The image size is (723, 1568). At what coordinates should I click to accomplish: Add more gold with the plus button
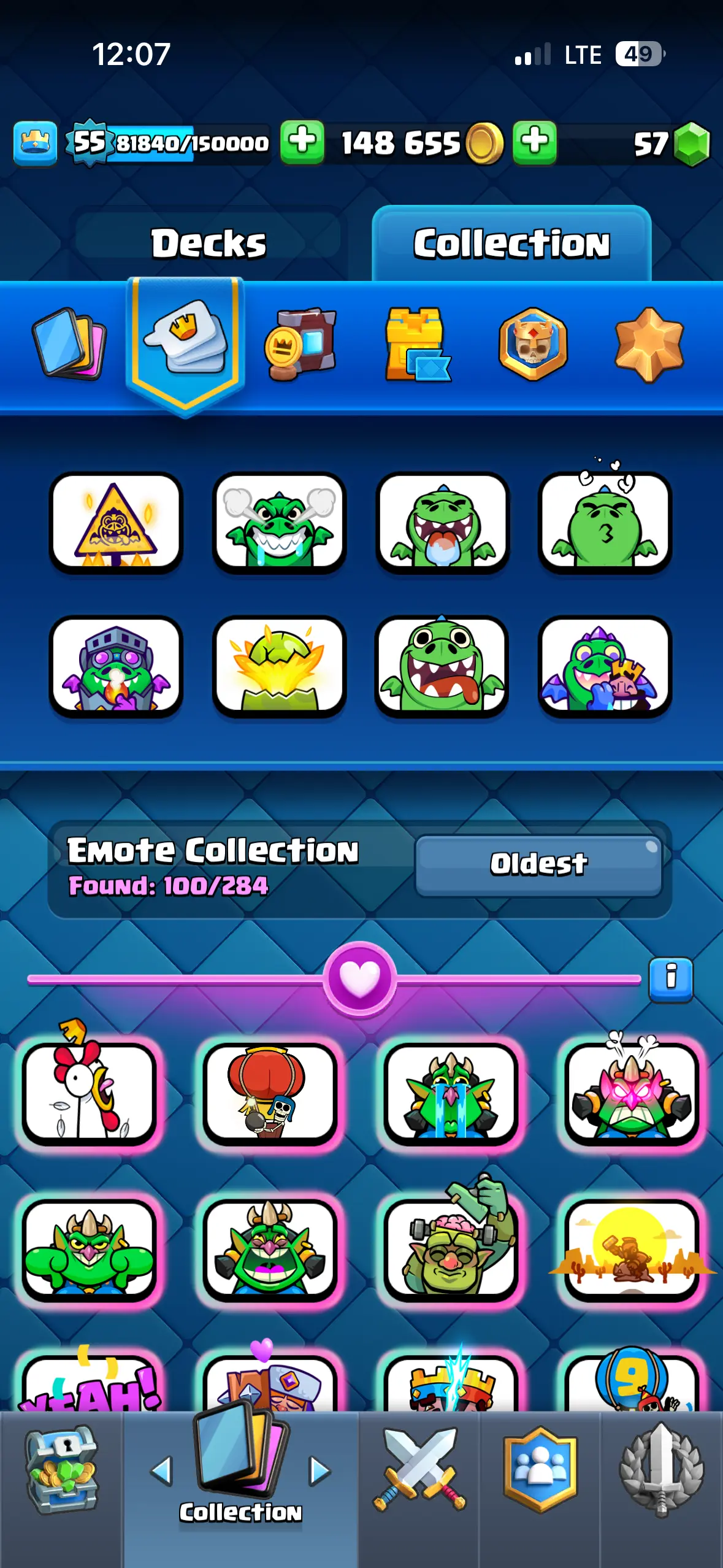pos(535,142)
